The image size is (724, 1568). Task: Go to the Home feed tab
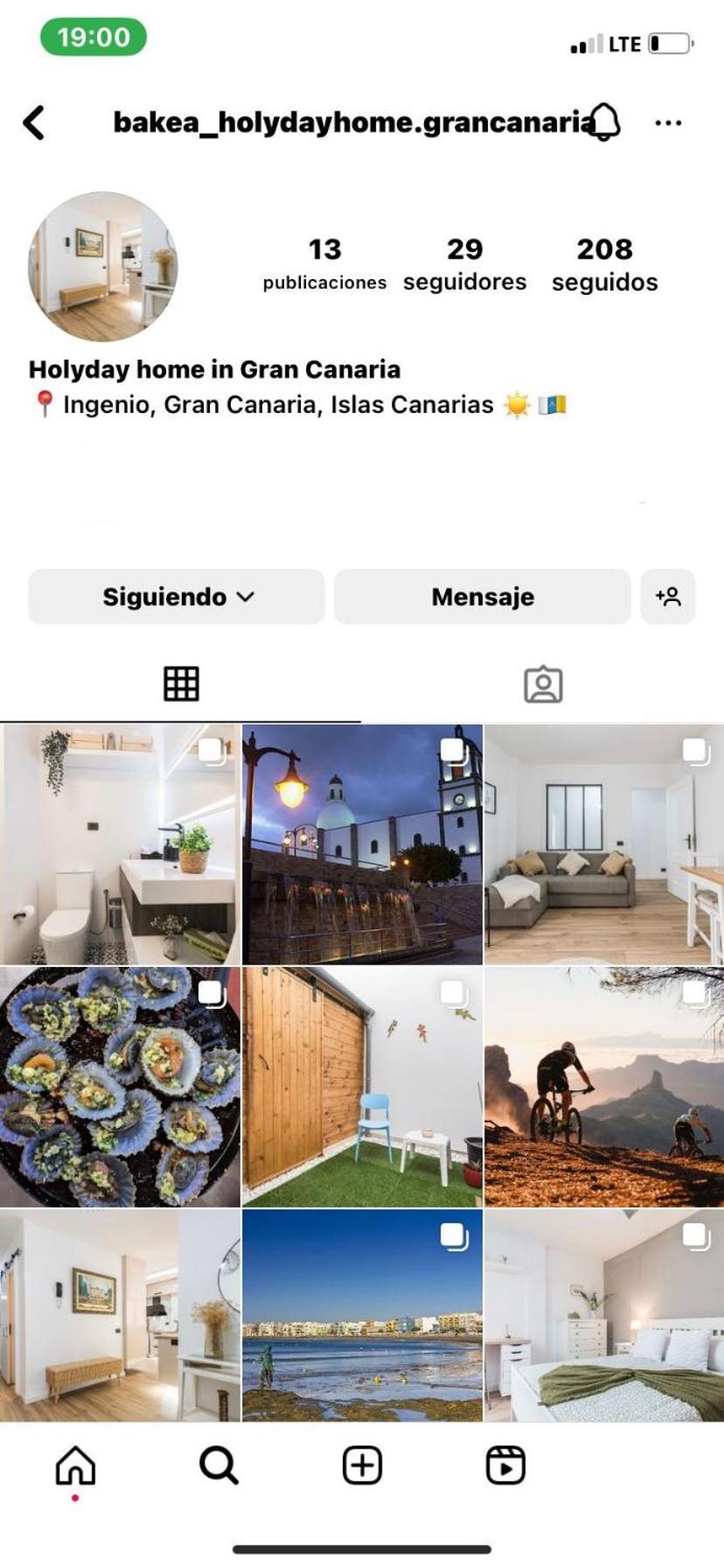pyautogui.click(x=75, y=1465)
